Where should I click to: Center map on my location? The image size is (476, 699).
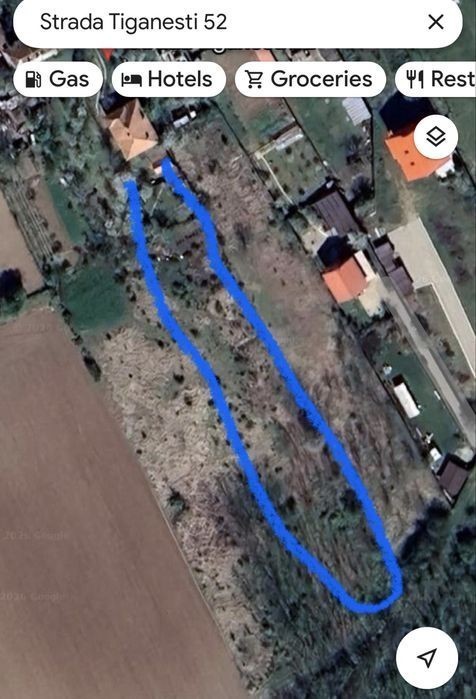coord(427,658)
